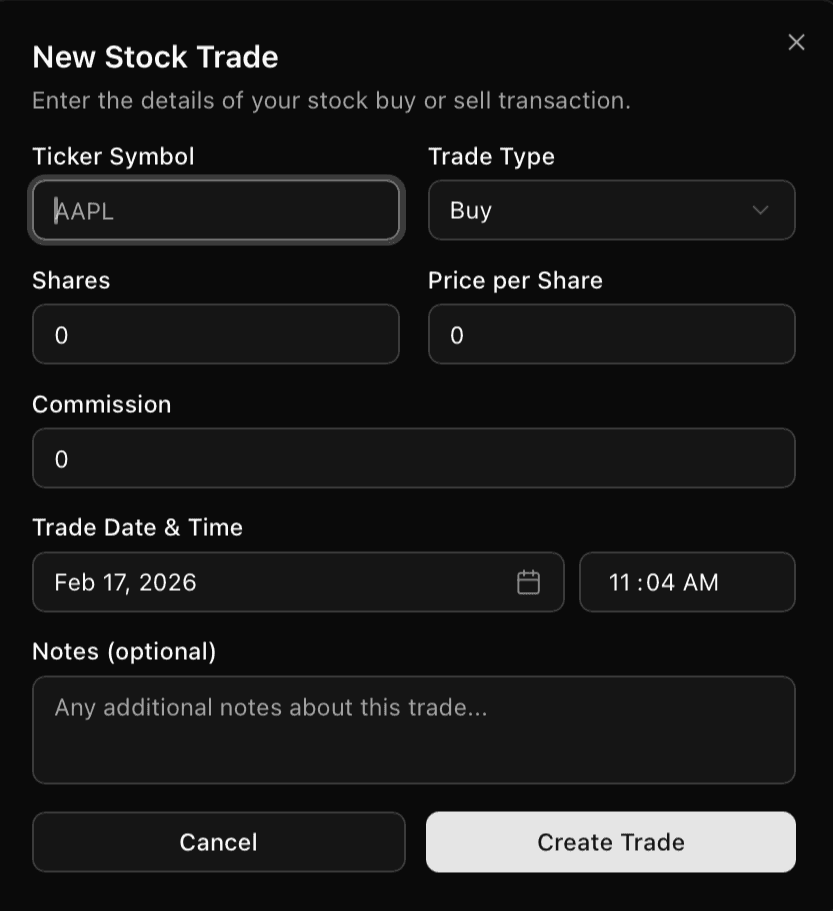This screenshot has height=911, width=833.
Task: Click the Shares input field
Action: click(216, 334)
